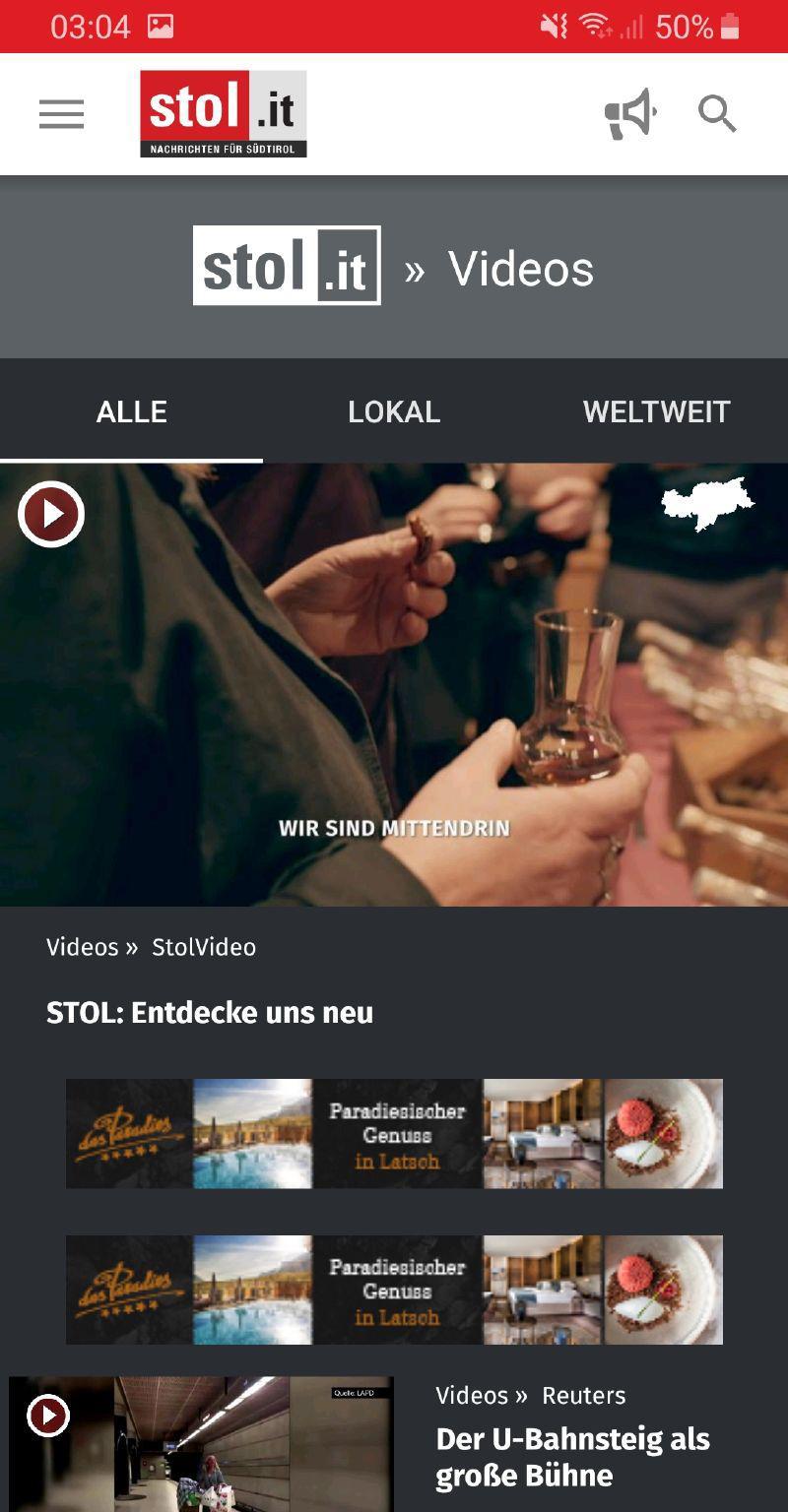Open the search magnifier

pos(717,114)
